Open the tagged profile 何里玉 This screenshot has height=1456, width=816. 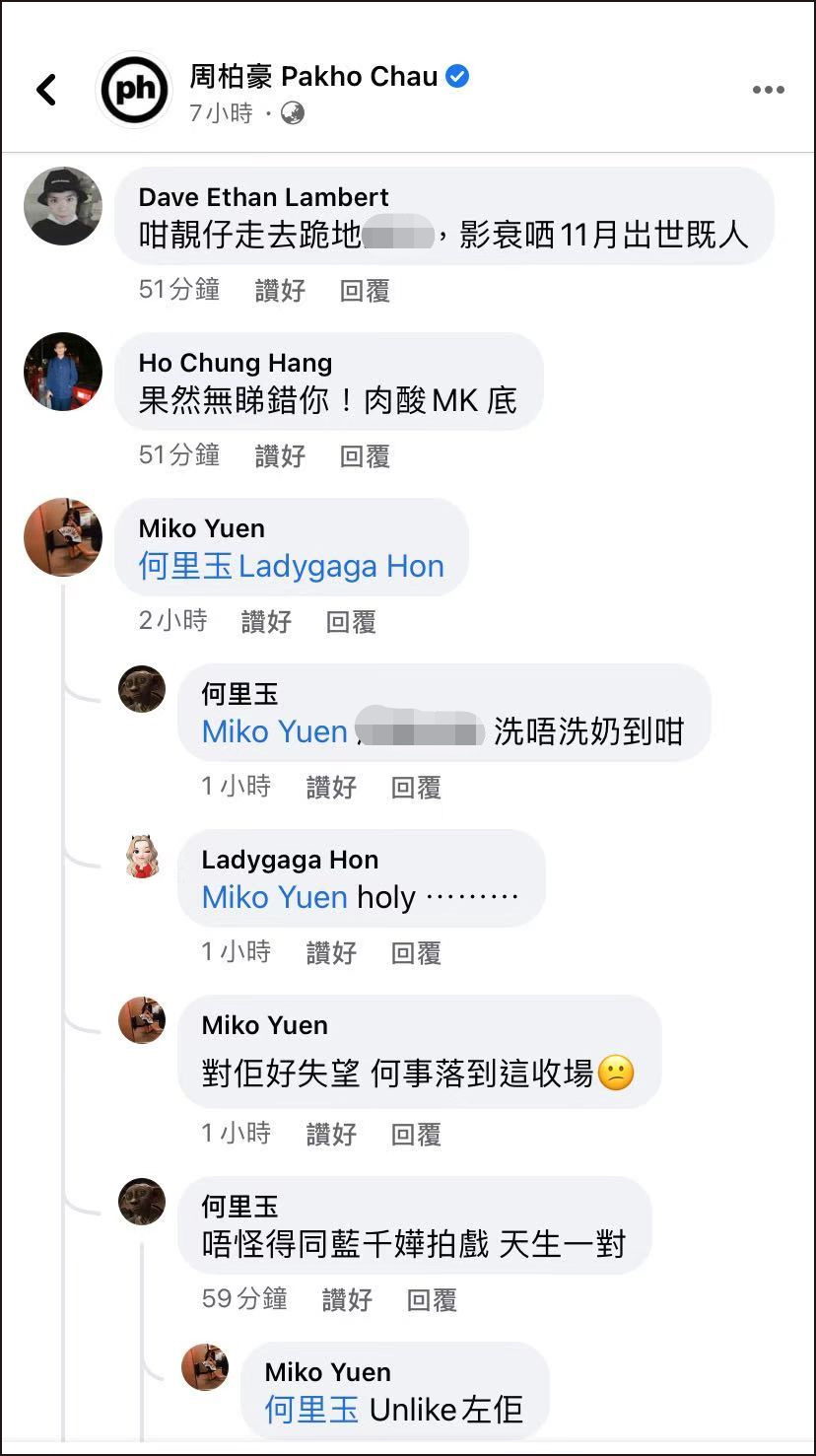(184, 567)
